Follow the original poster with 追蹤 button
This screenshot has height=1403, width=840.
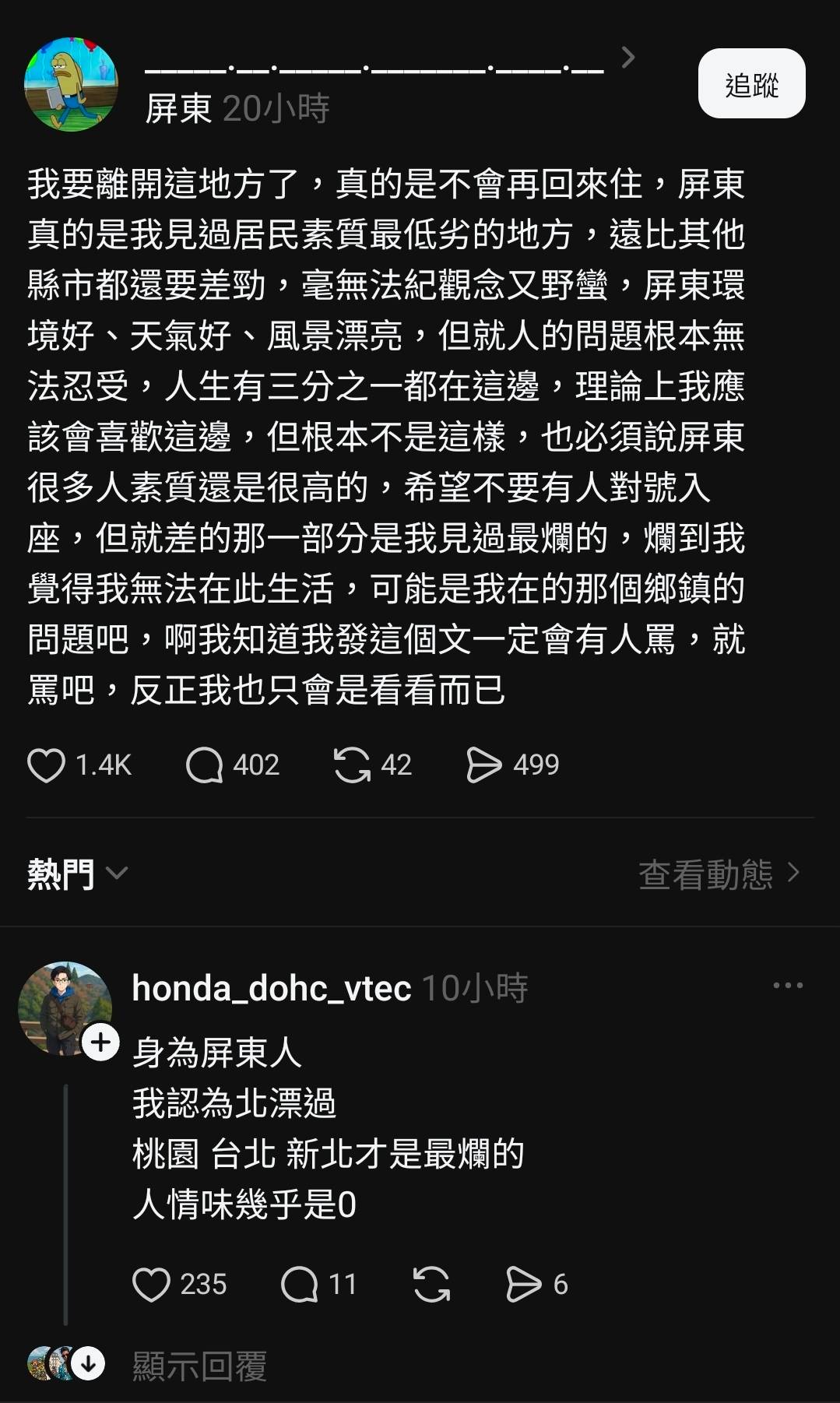751,83
